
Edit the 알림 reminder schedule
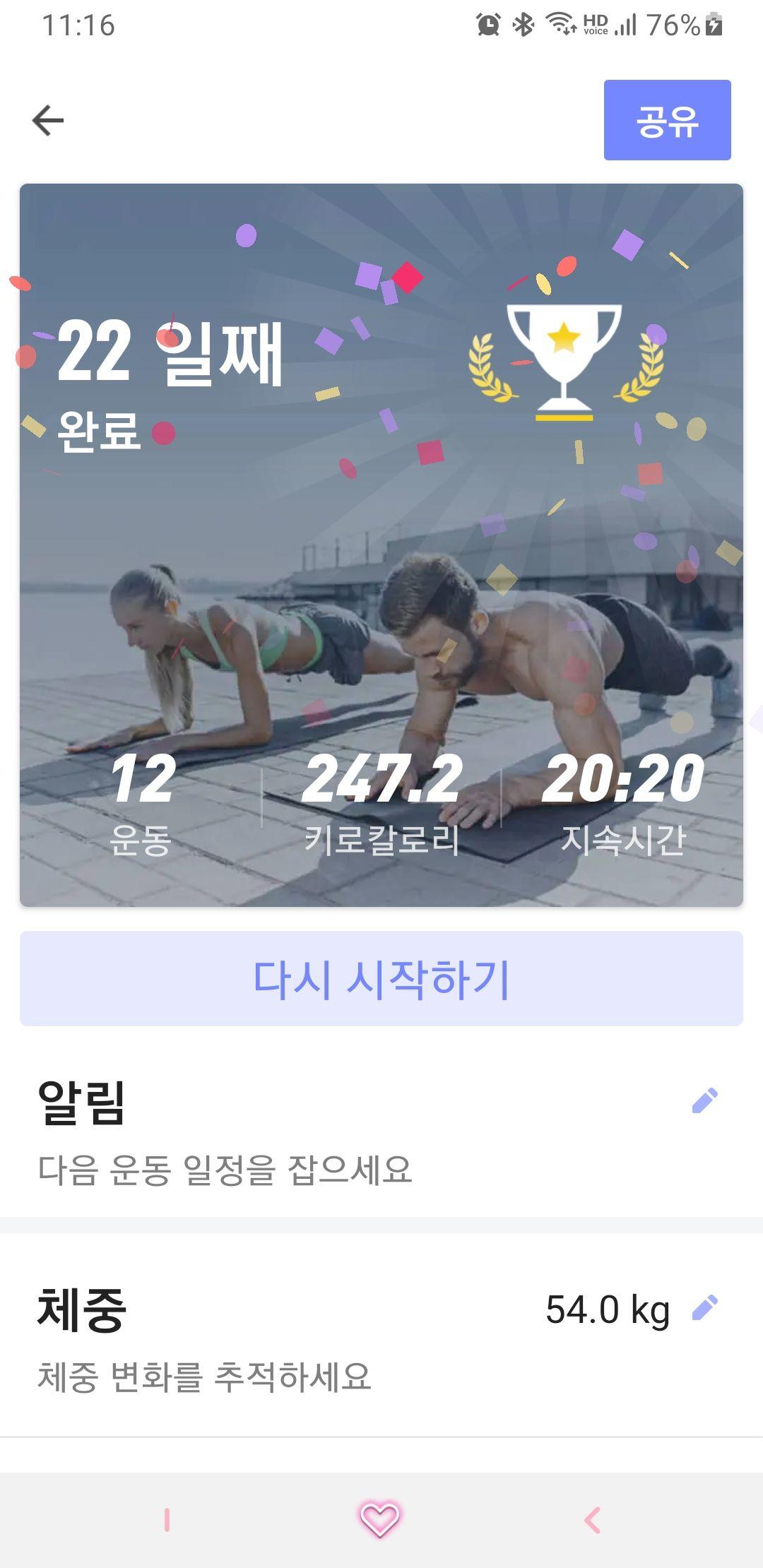coord(704,1100)
